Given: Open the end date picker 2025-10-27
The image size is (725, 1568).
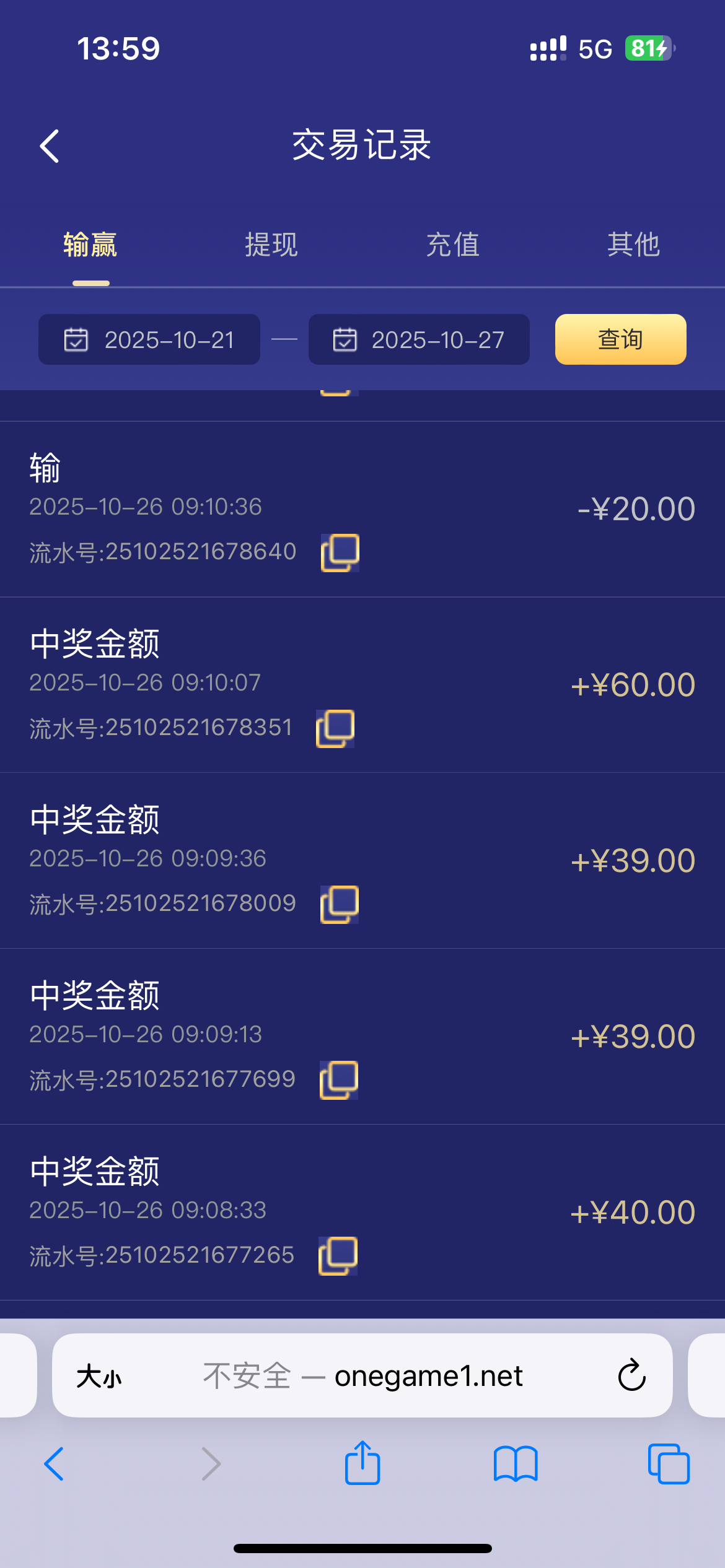Looking at the screenshot, I should click(x=439, y=339).
